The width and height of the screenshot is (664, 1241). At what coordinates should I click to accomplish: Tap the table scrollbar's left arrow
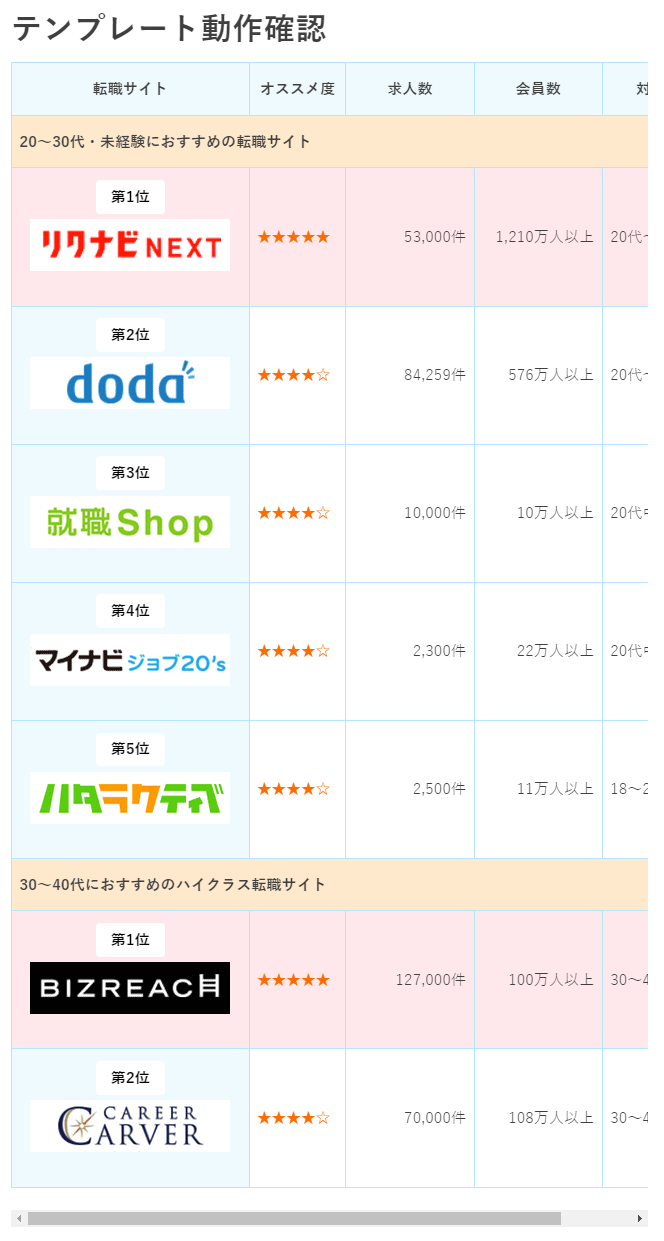click(18, 1219)
